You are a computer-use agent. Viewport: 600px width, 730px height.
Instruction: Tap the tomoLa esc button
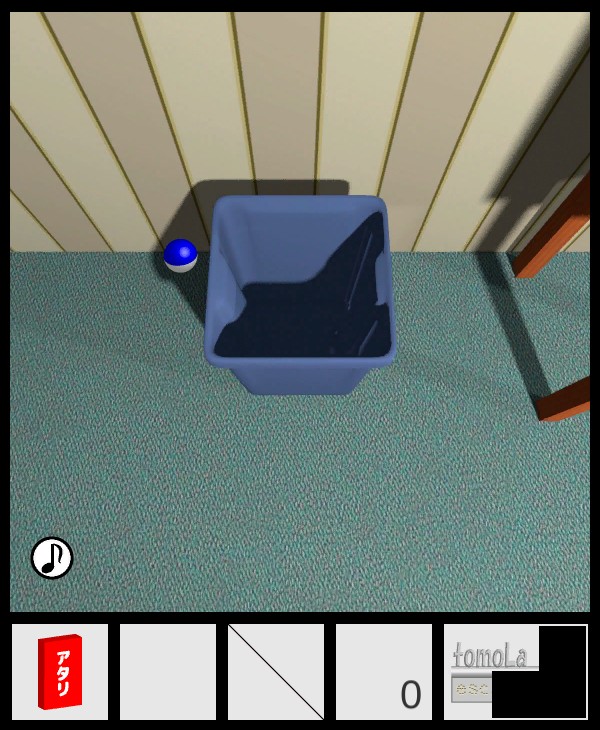click(471, 688)
